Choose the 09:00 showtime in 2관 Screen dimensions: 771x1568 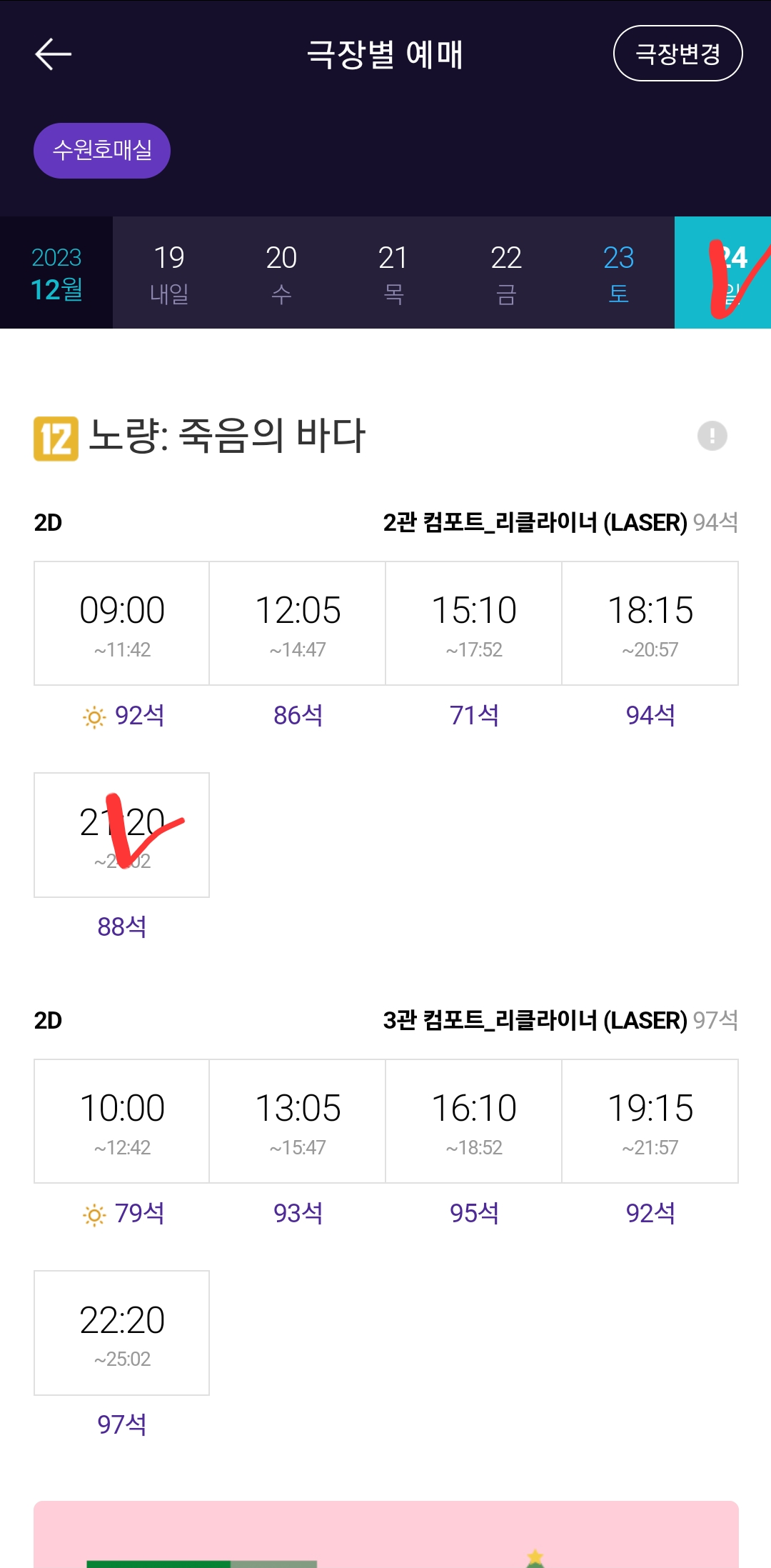click(121, 621)
